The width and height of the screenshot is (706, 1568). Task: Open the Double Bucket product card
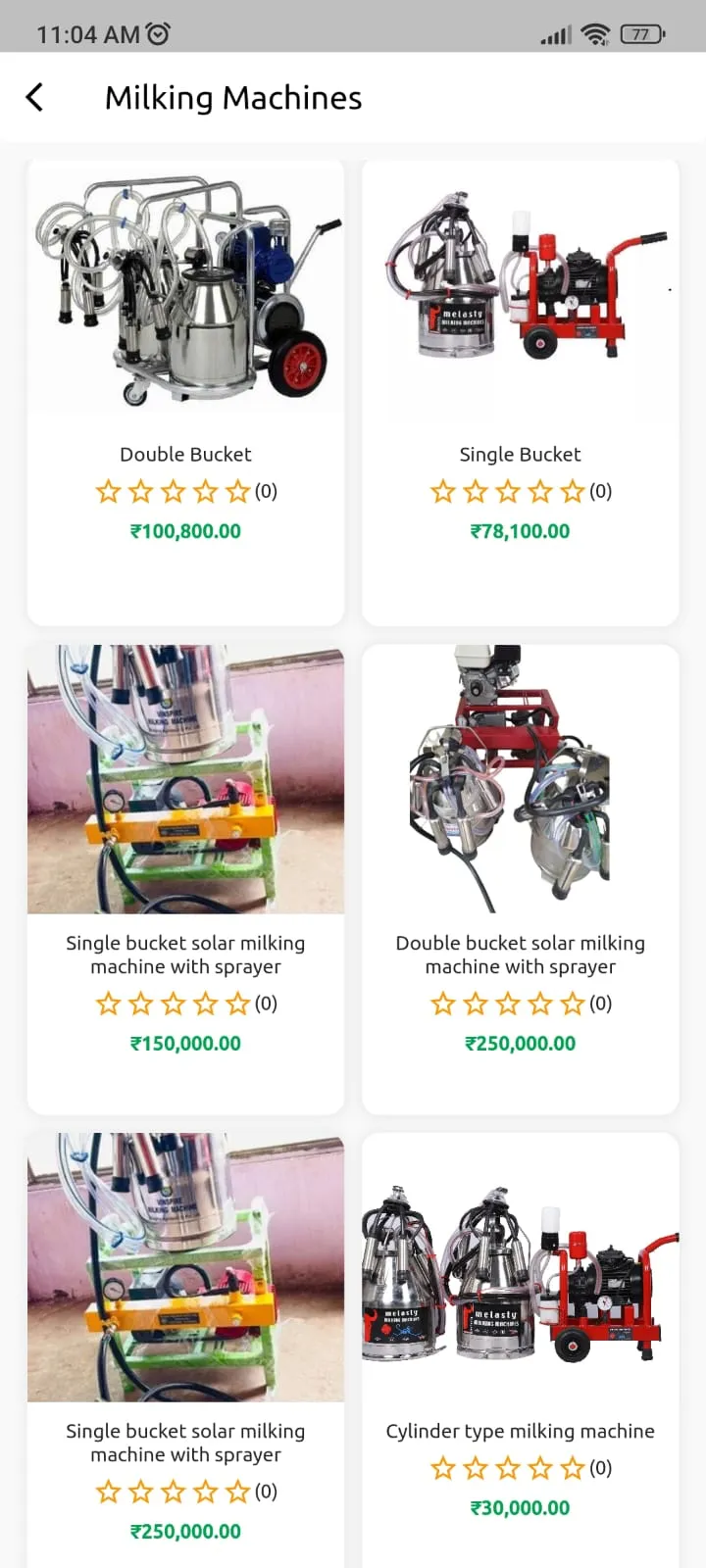185,392
